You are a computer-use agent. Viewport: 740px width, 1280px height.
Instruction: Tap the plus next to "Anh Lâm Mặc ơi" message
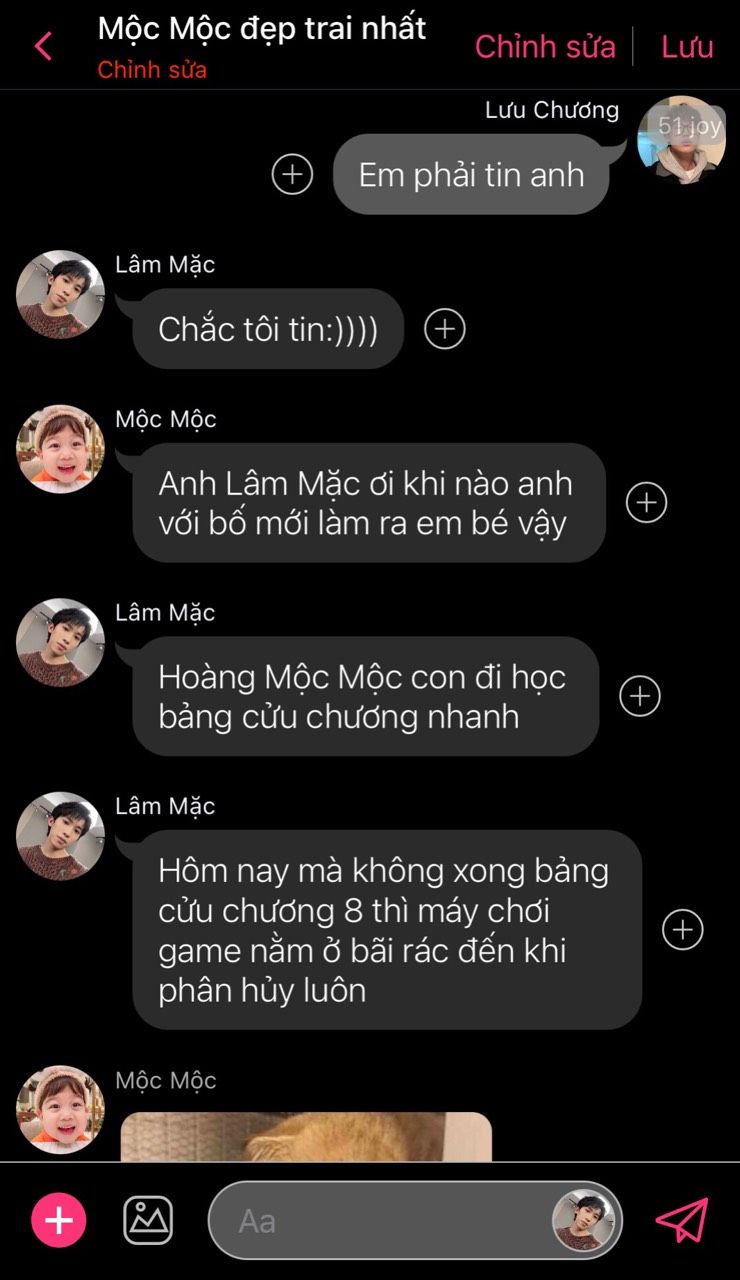(646, 502)
